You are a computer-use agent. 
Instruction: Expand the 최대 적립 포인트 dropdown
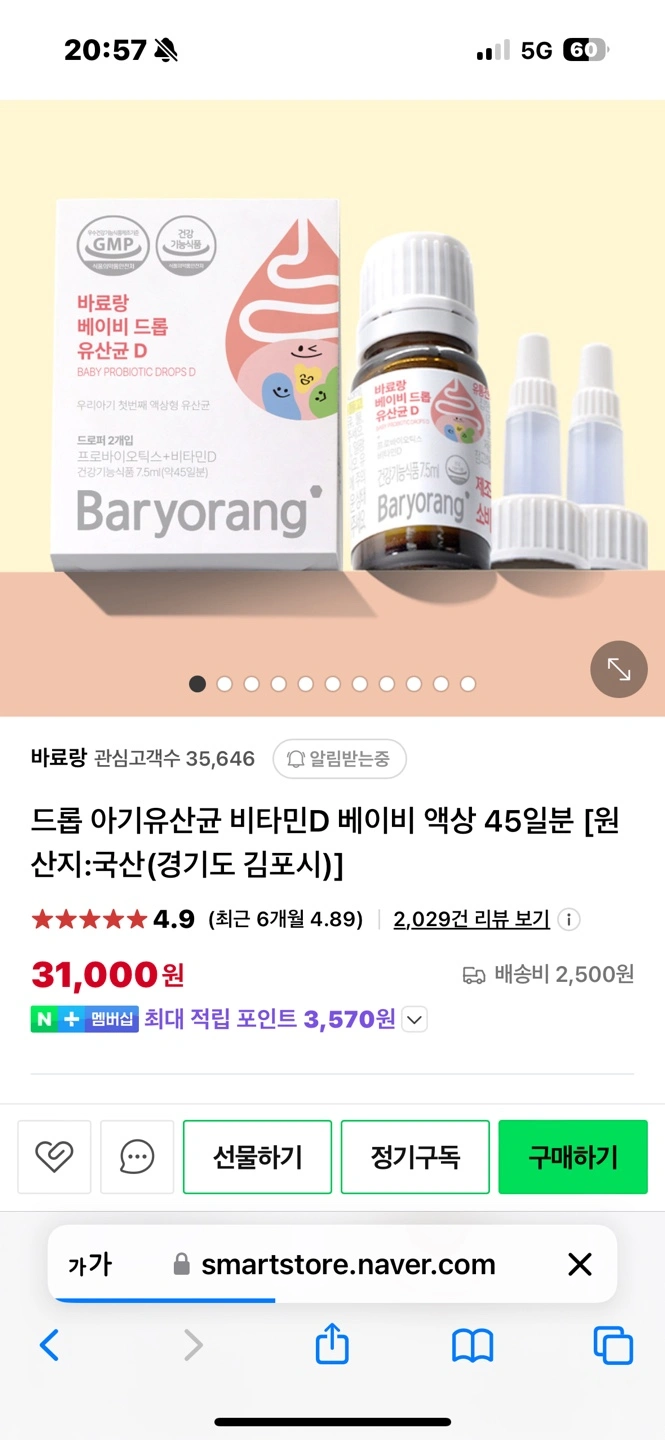[x=415, y=1020]
